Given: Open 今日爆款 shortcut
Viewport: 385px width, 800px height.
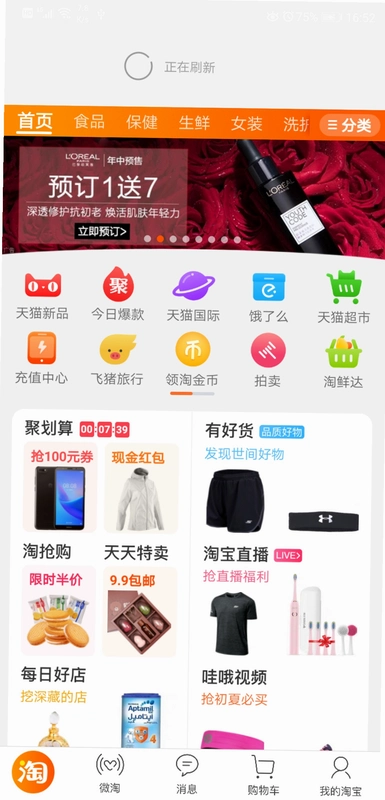Looking at the screenshot, I should pos(118,295).
